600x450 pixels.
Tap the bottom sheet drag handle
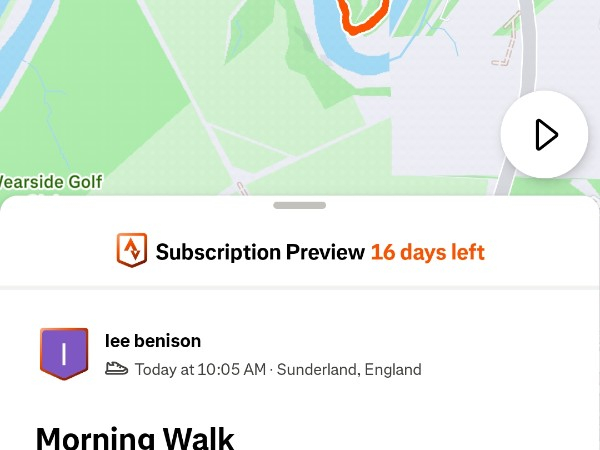(299, 205)
